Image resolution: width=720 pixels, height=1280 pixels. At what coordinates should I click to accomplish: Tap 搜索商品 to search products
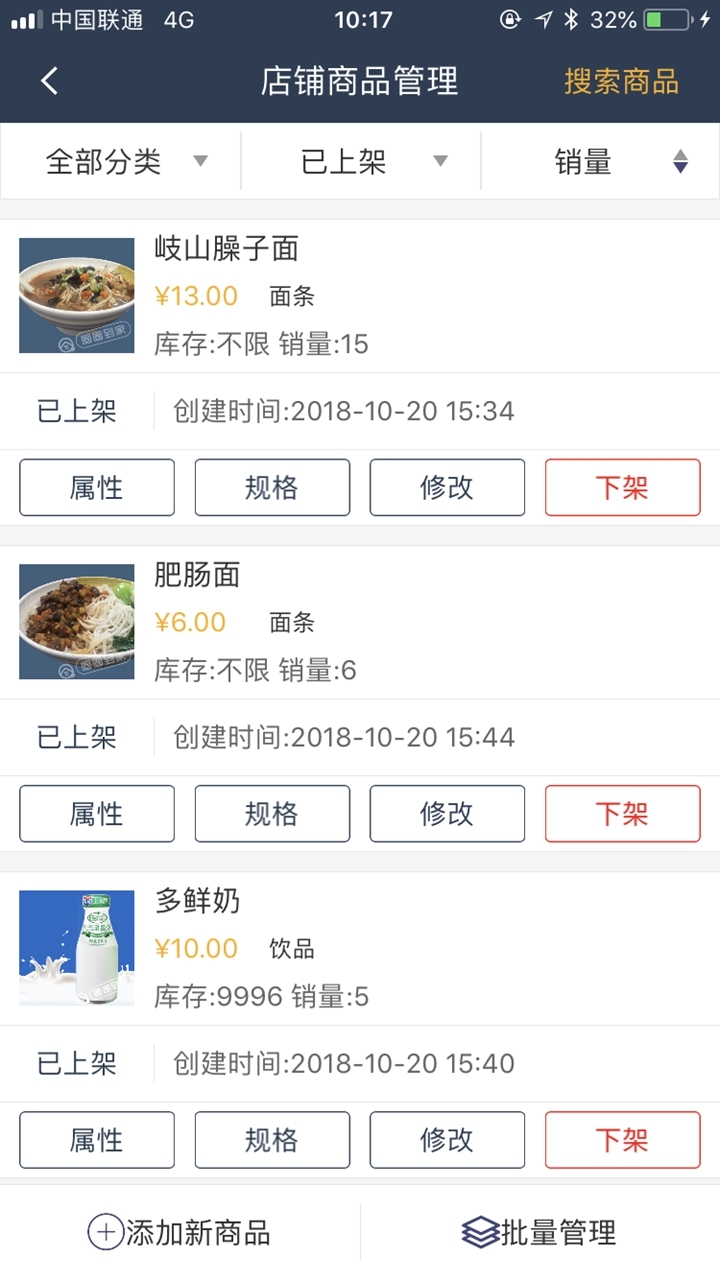point(620,81)
